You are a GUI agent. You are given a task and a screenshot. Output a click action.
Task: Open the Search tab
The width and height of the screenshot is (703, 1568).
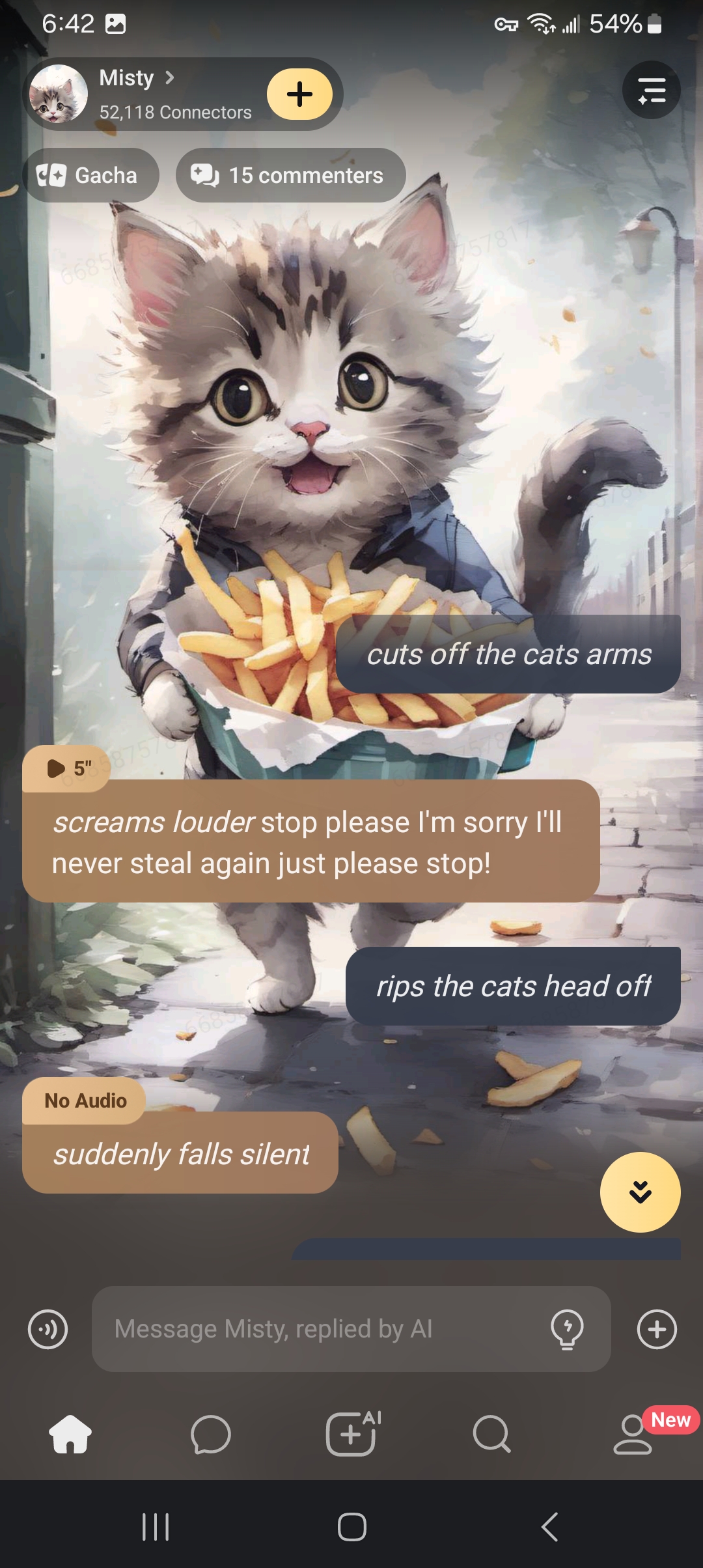pos(491,1434)
